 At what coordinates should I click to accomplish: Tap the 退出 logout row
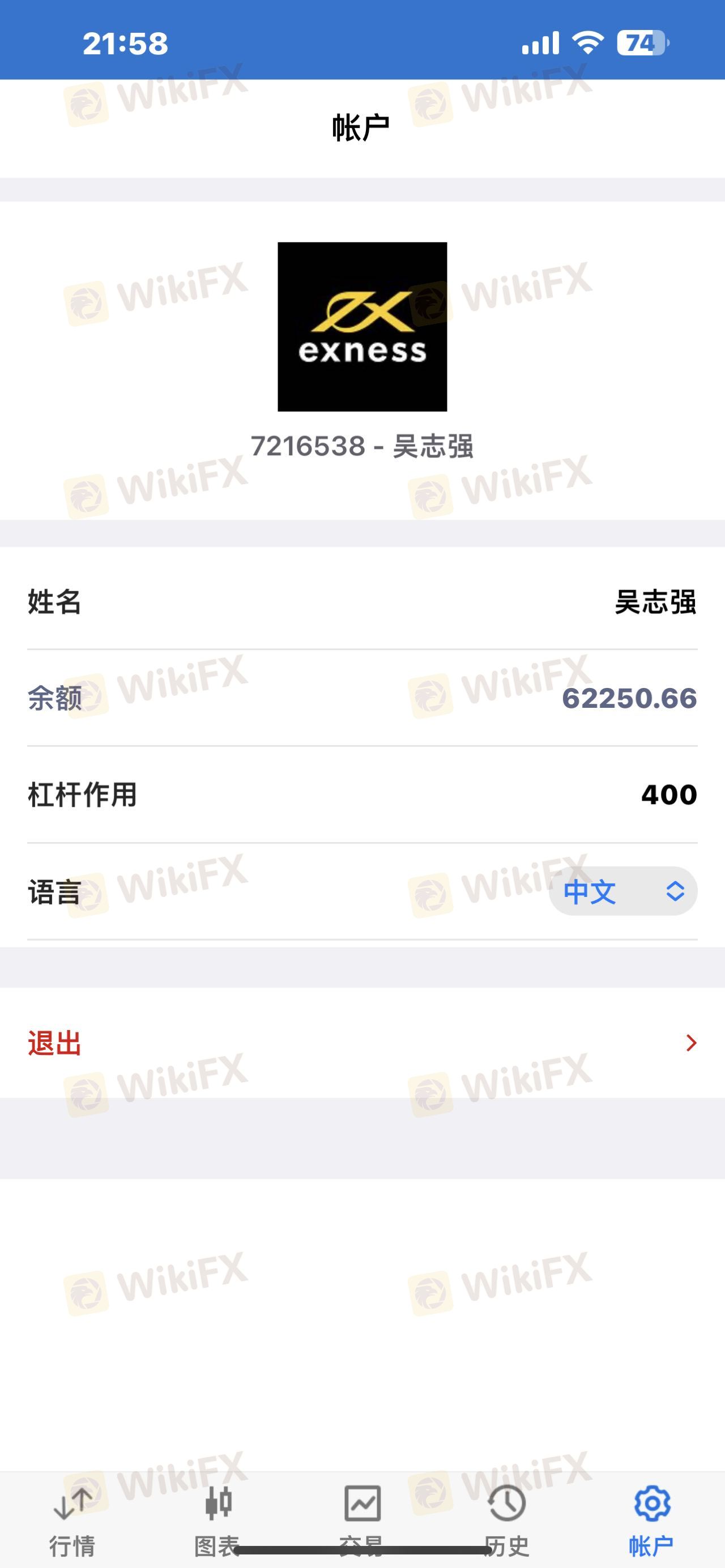(x=362, y=1043)
